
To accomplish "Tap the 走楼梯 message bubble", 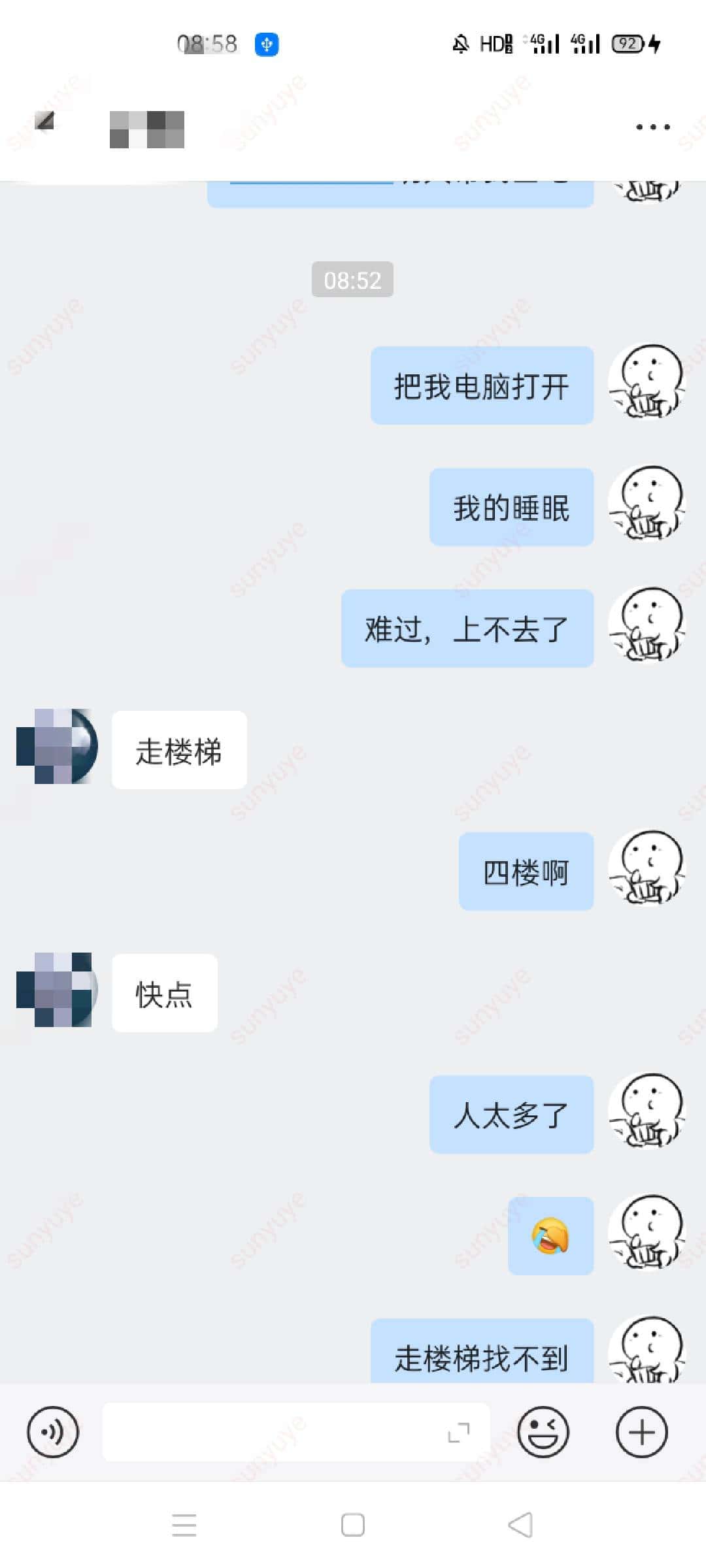I will [x=179, y=751].
